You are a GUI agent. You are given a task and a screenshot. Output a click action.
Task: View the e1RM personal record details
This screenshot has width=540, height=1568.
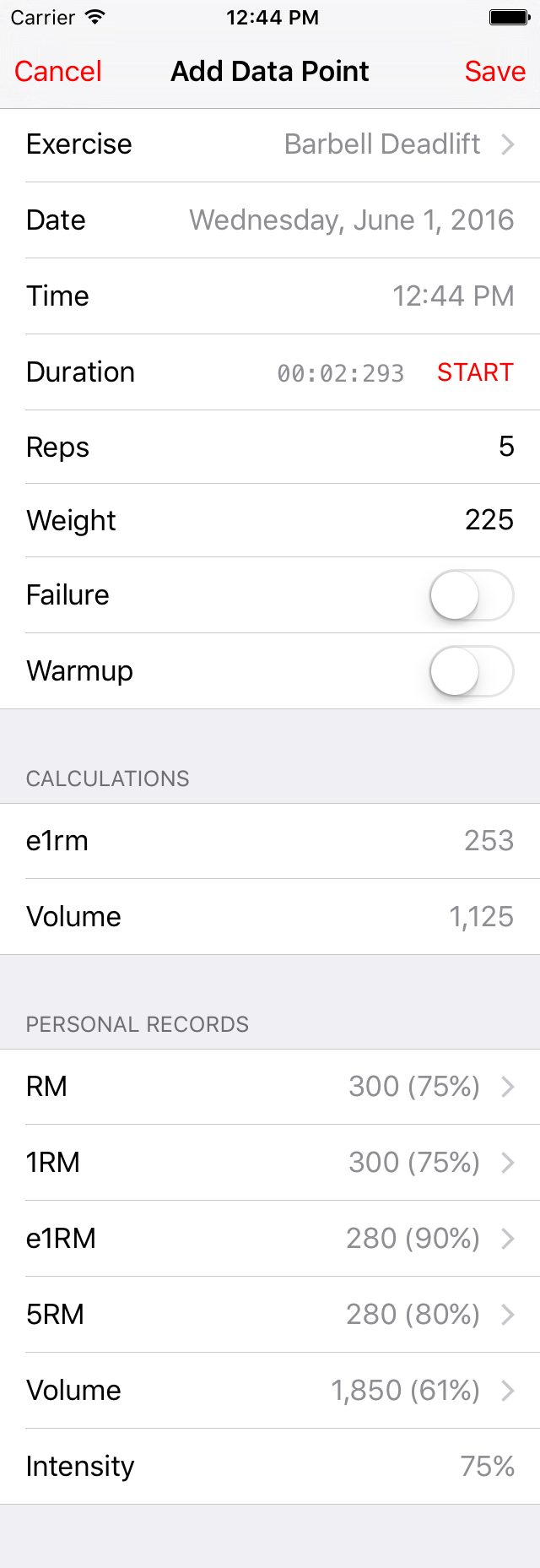click(270, 1239)
